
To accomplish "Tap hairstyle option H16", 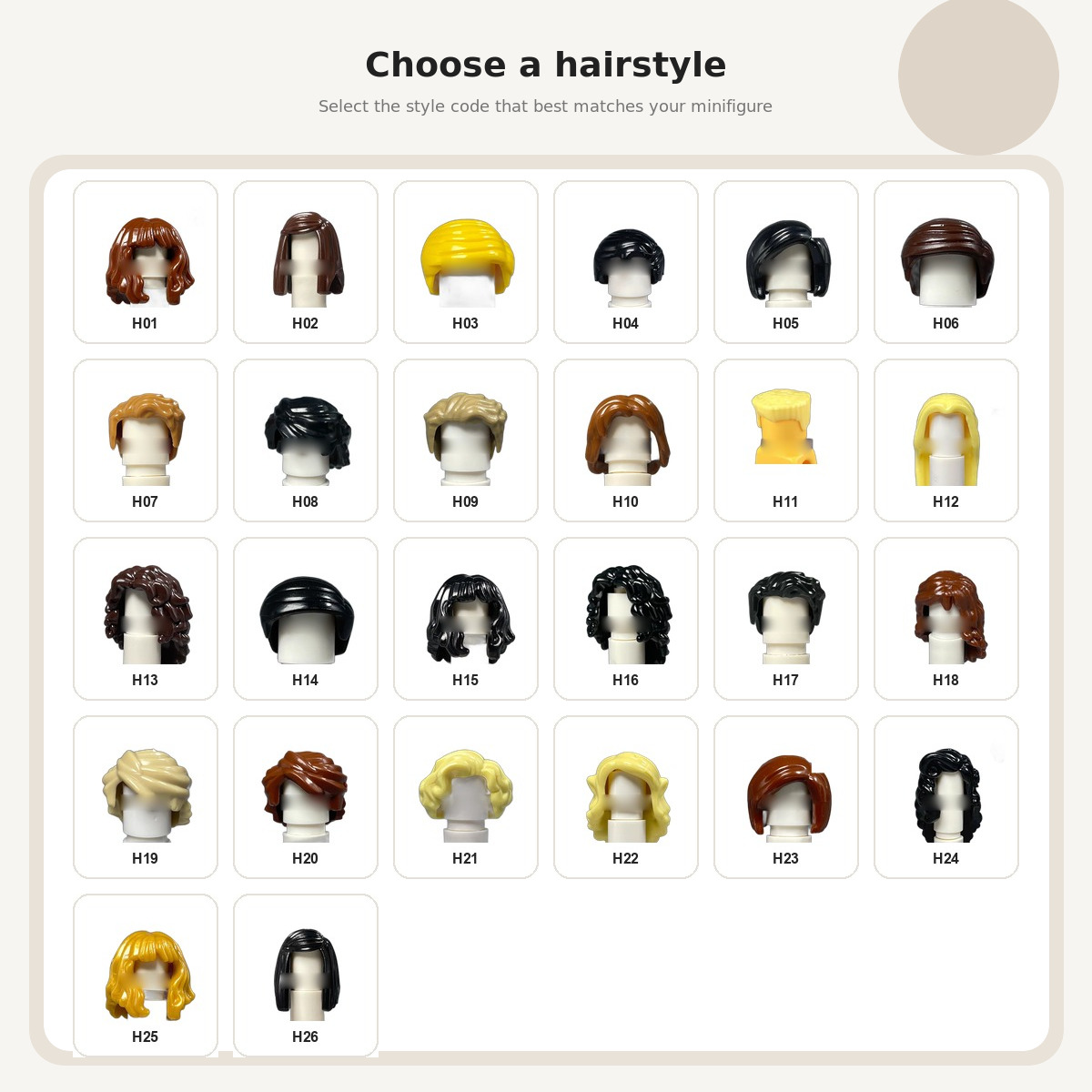I will pyautogui.click(x=626, y=619).
